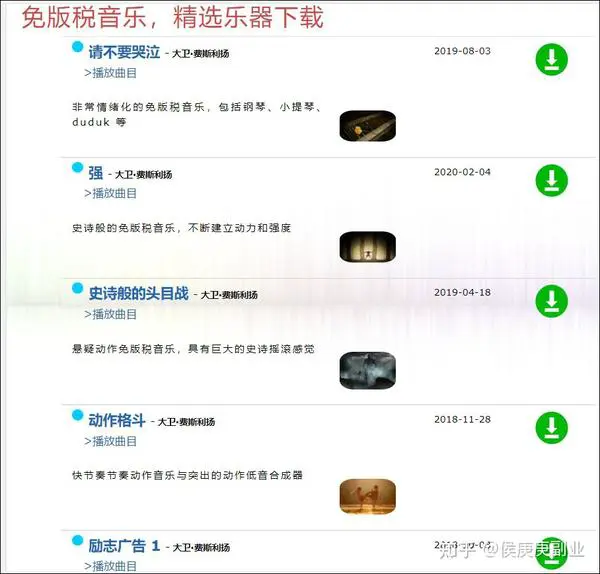This screenshot has height=574, width=600.
Task: Open the track 请不要哭泣
Action: point(123,52)
